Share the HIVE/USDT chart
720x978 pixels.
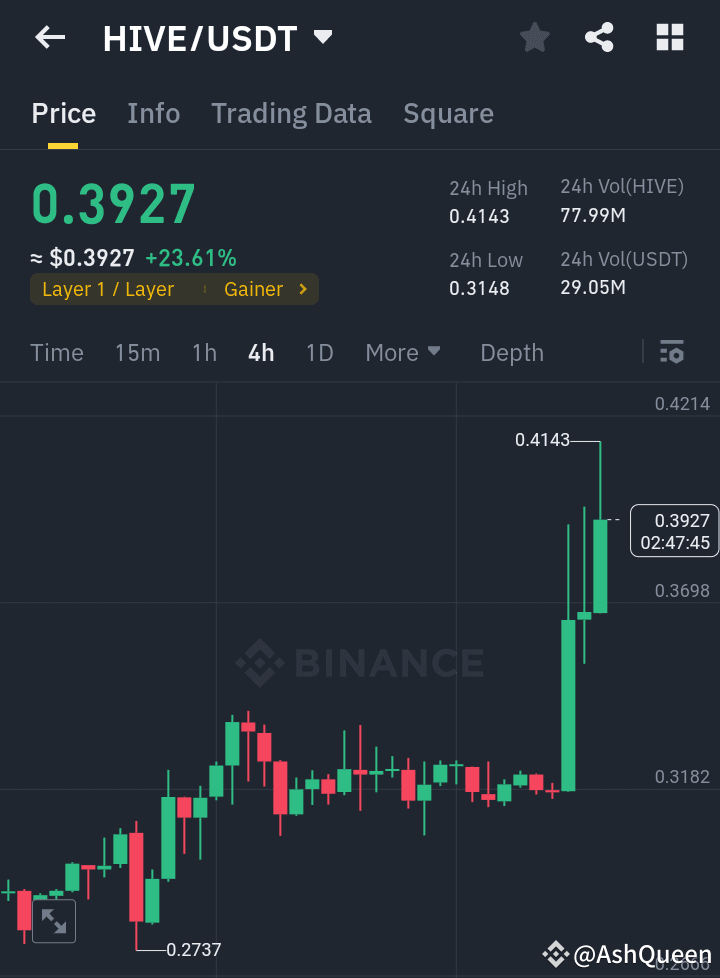coord(599,37)
